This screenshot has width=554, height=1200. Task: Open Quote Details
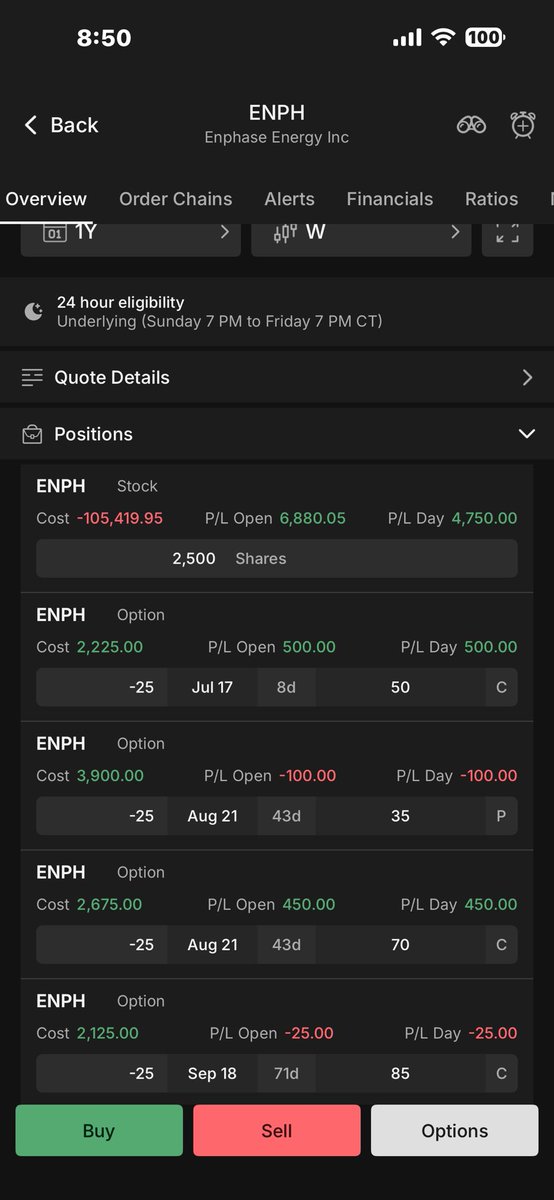click(x=277, y=377)
